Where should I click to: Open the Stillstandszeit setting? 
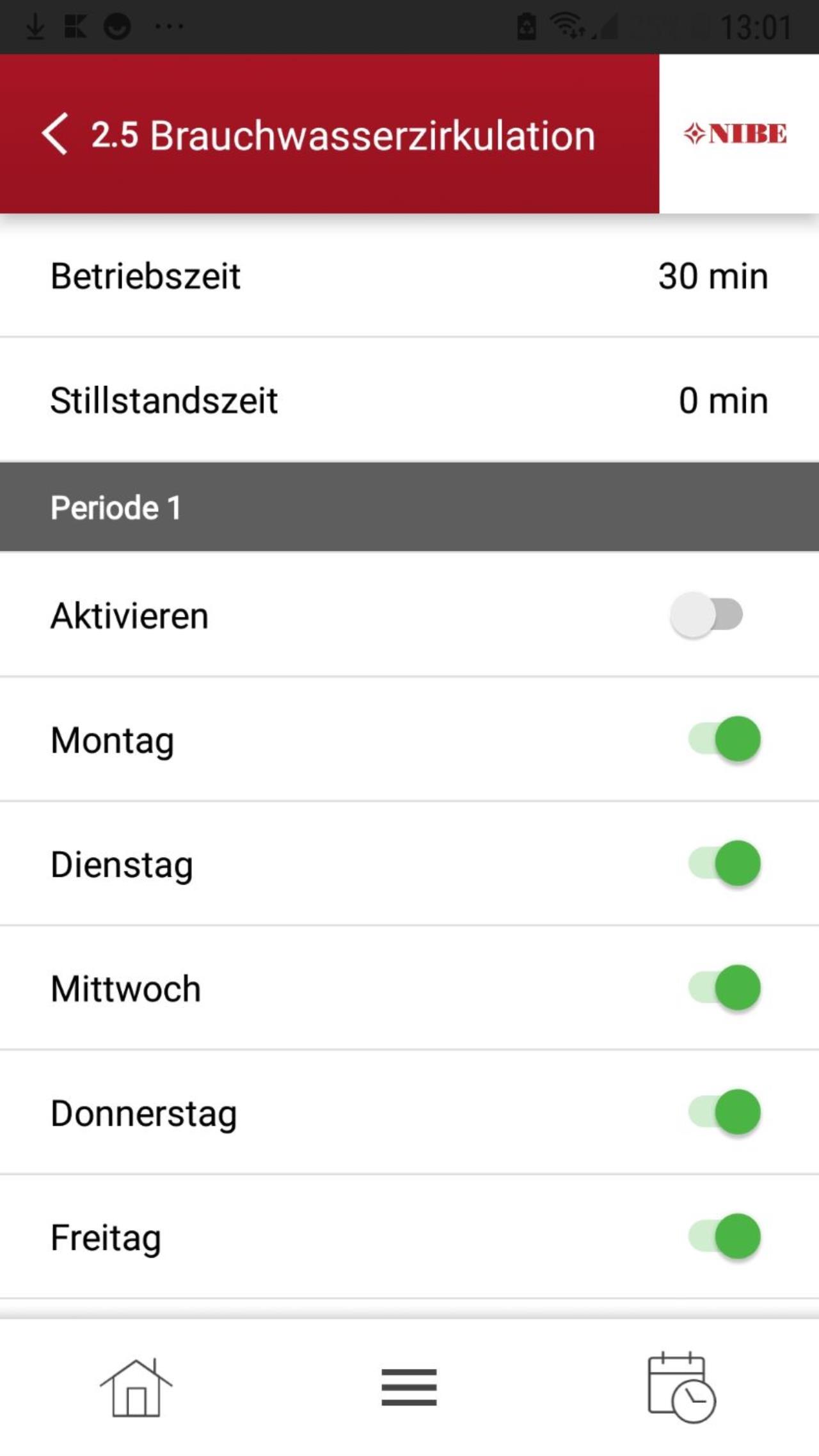pos(409,400)
